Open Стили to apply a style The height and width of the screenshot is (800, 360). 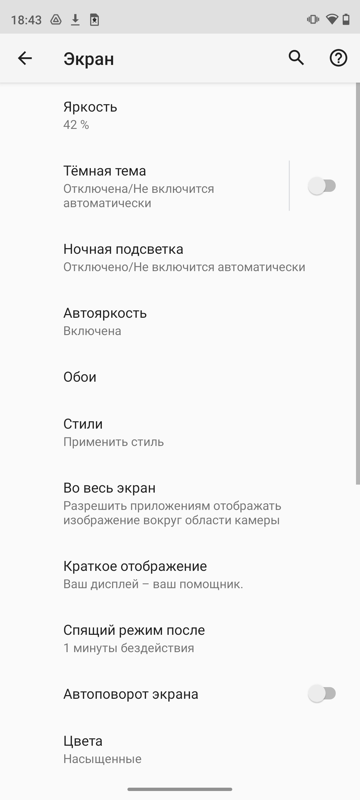point(180,433)
